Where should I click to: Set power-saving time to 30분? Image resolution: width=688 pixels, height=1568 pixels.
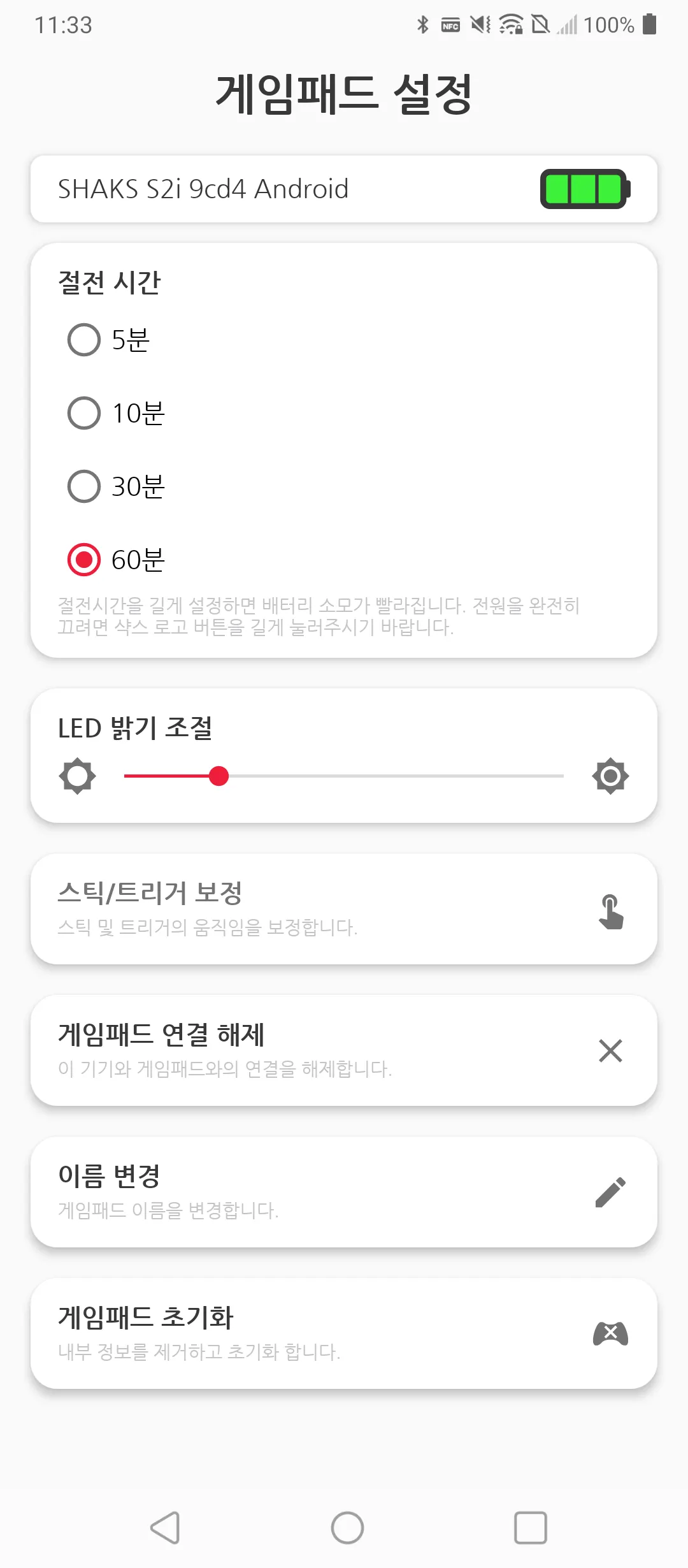[x=84, y=486]
